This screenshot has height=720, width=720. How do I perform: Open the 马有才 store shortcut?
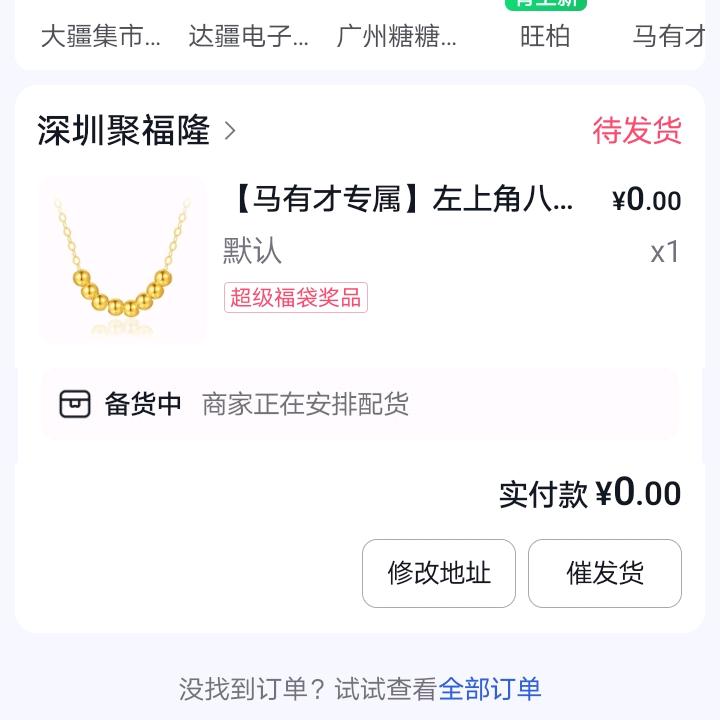[x=669, y=37]
